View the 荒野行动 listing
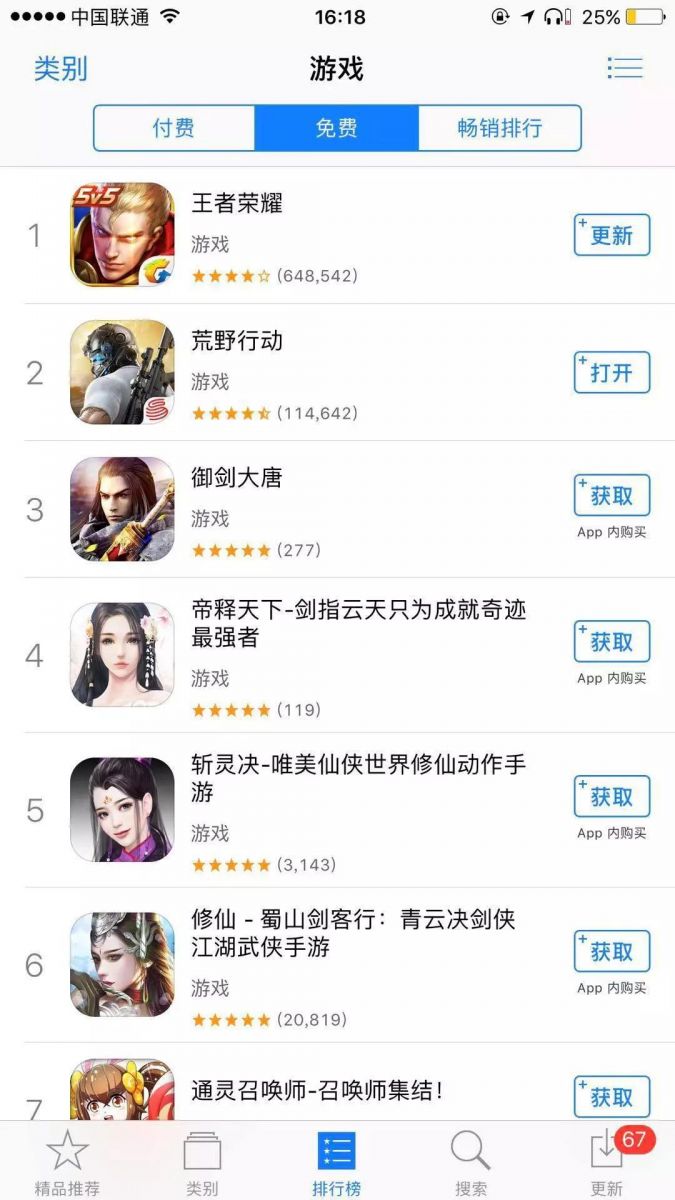Viewport: 675px width, 1200px height. 237,341
